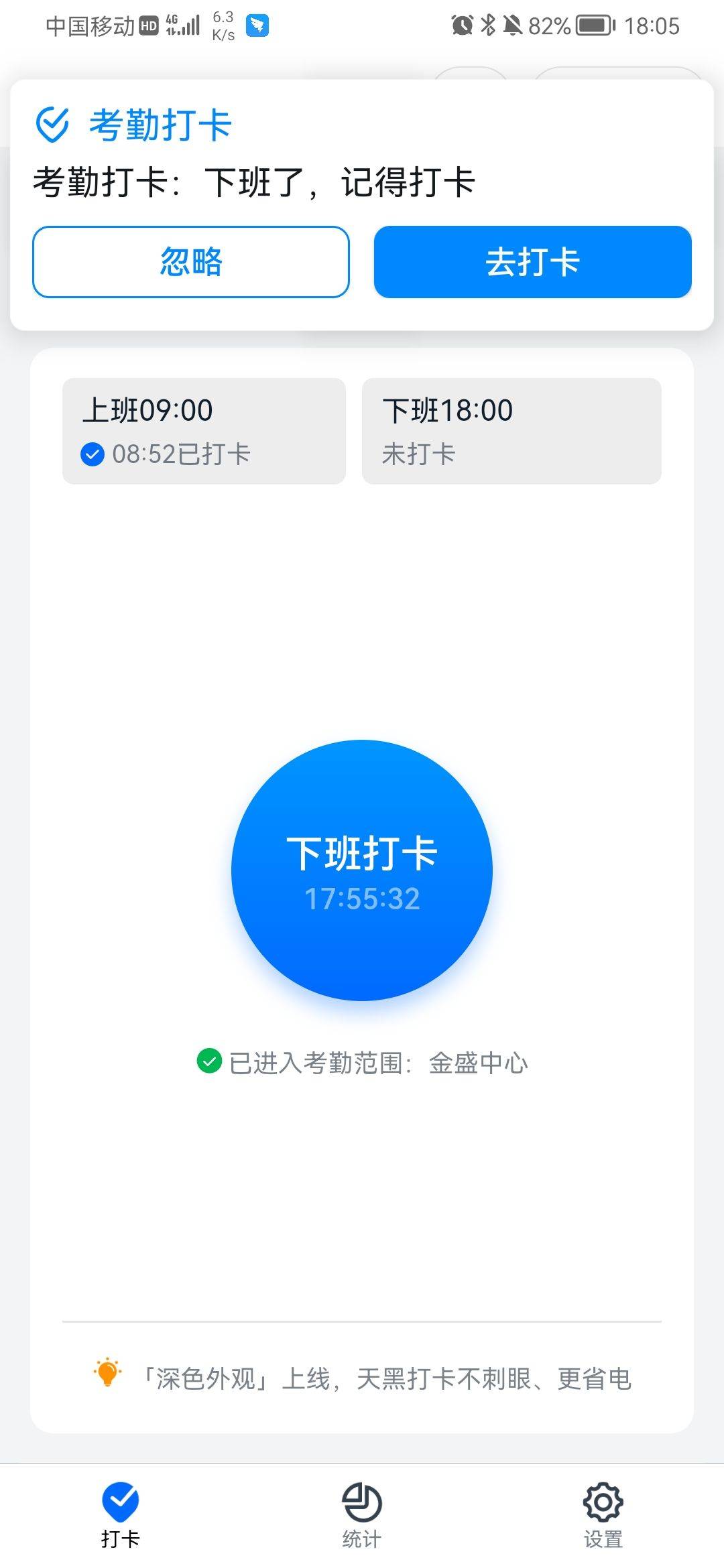This screenshot has height=1568, width=724.
Task: Tap 去打卡 in the notification
Action: click(x=532, y=262)
